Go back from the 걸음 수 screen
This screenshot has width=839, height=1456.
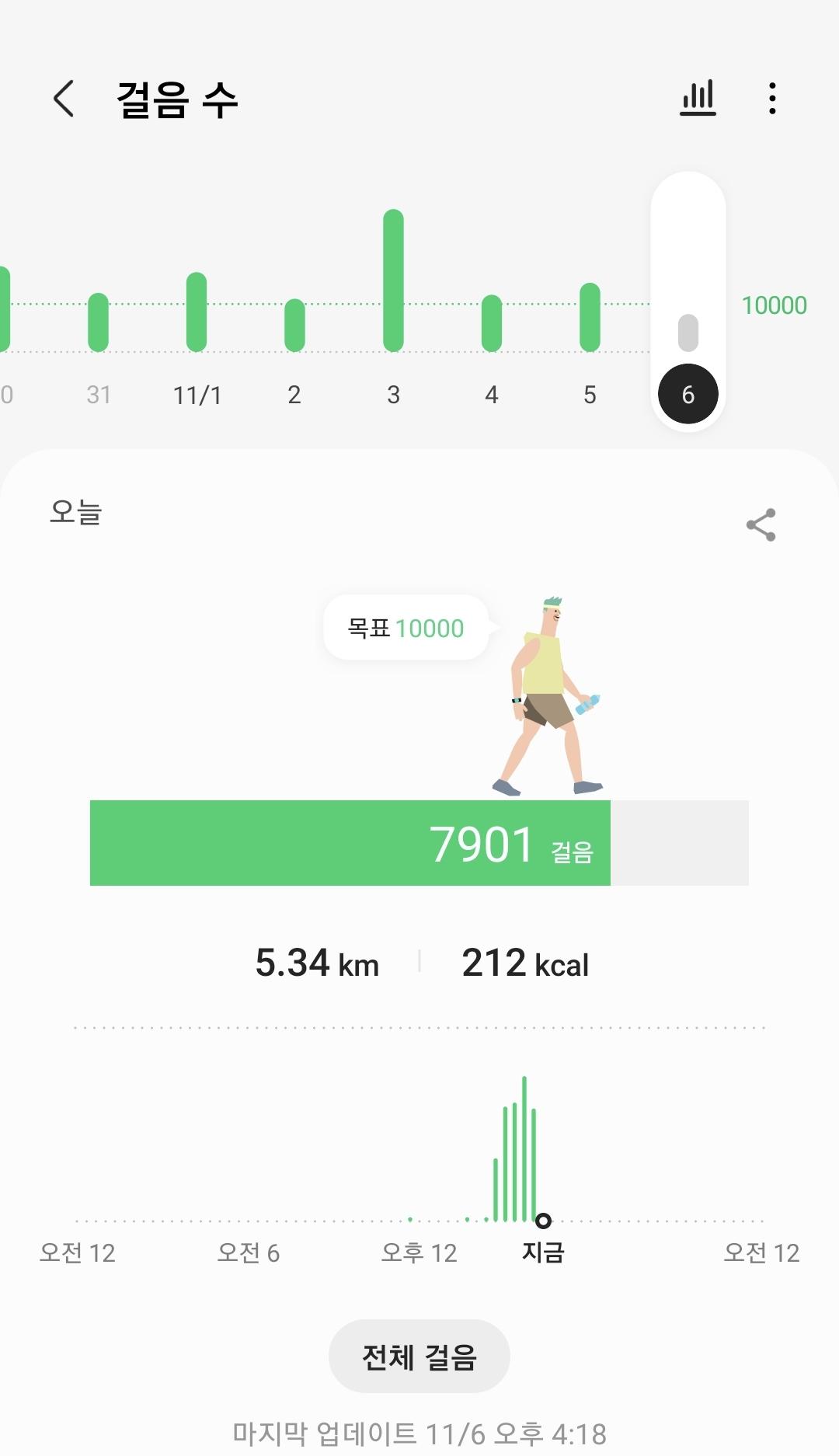click(x=64, y=99)
